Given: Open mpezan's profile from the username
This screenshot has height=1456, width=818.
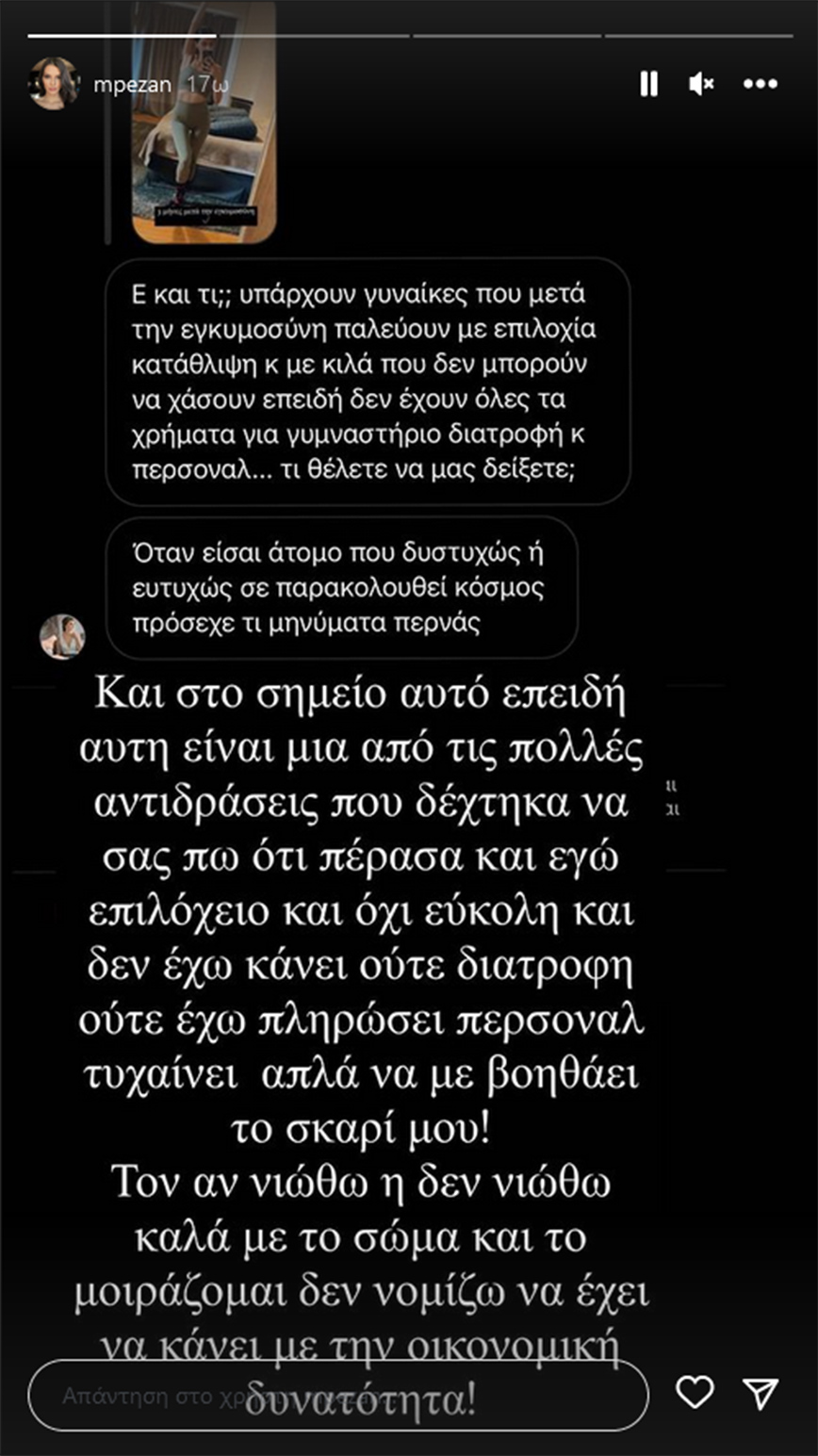Looking at the screenshot, I should 133,84.
